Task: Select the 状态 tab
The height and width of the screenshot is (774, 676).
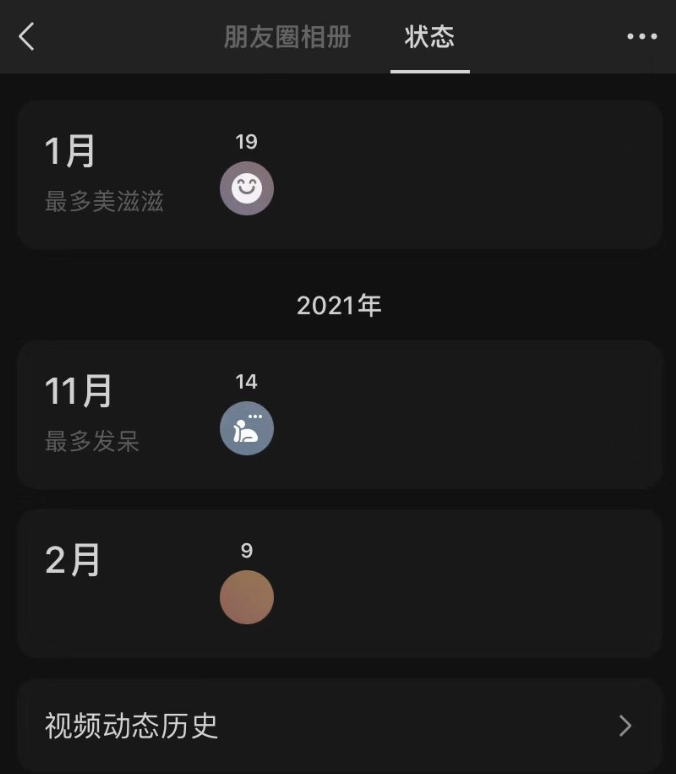Action: tap(430, 38)
